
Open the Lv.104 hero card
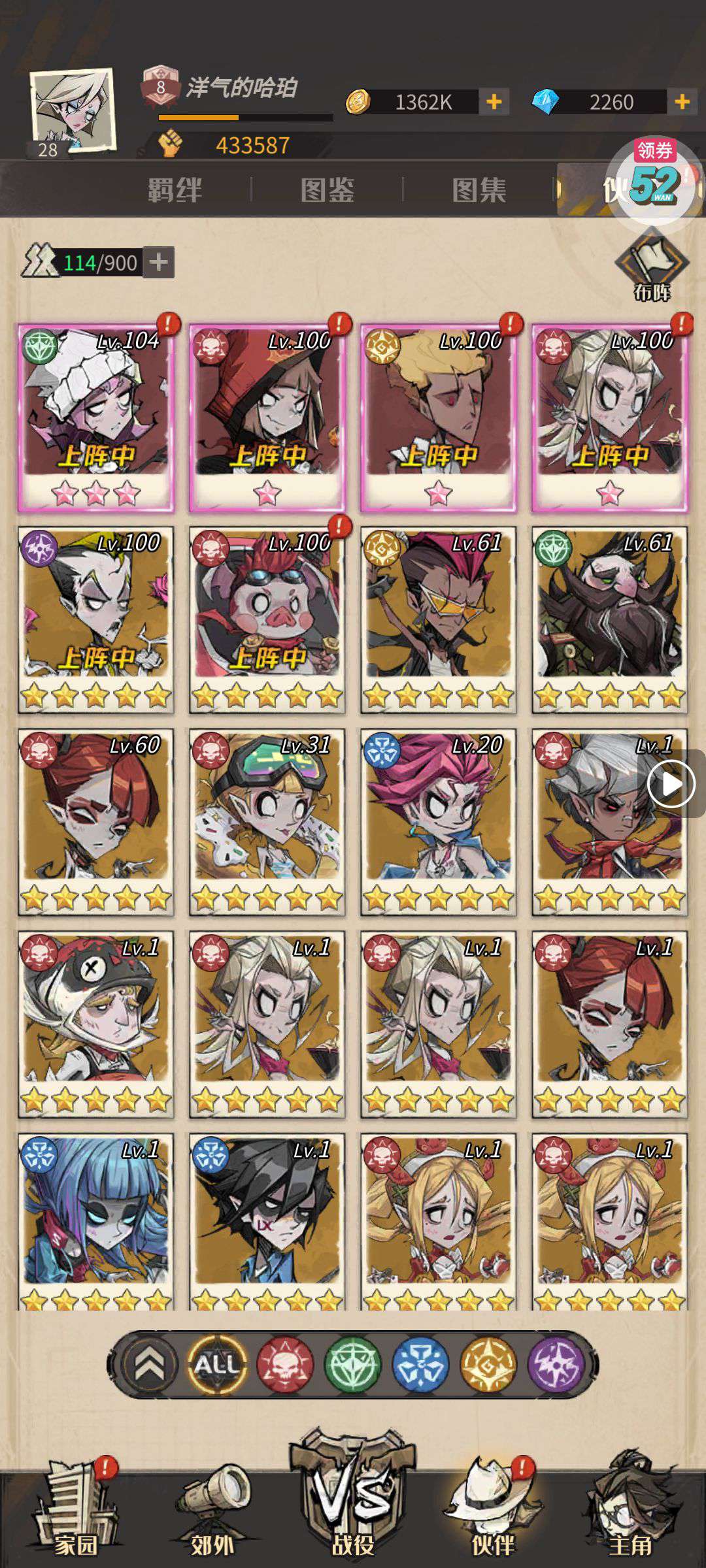coord(96,418)
